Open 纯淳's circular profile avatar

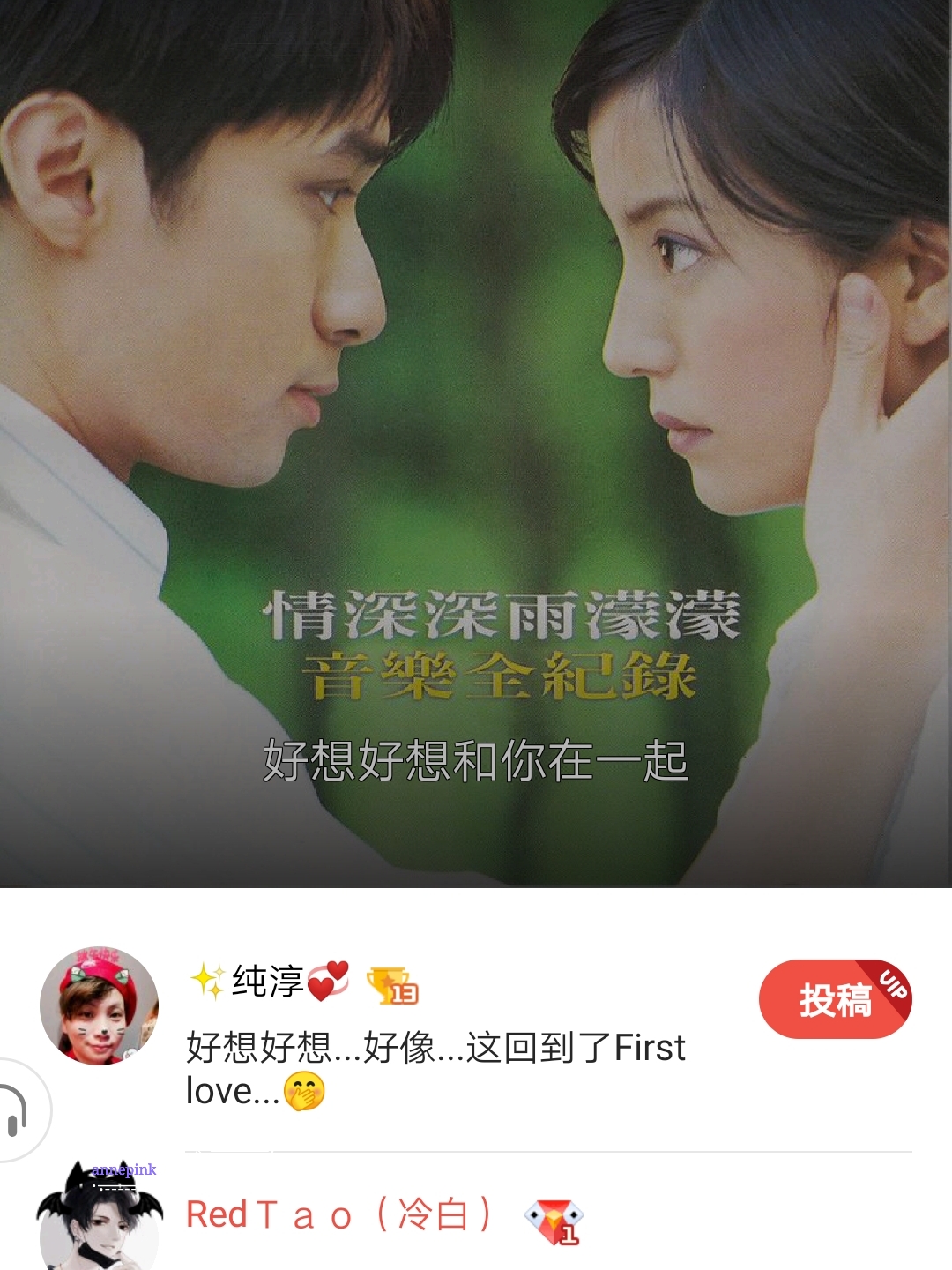tap(101, 1005)
